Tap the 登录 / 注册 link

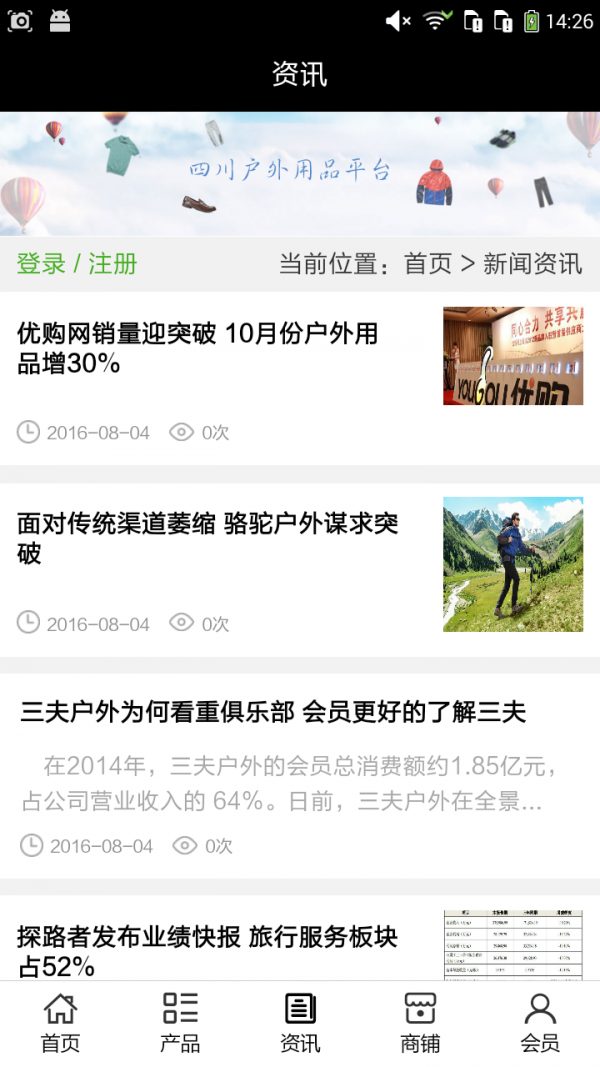(x=77, y=264)
